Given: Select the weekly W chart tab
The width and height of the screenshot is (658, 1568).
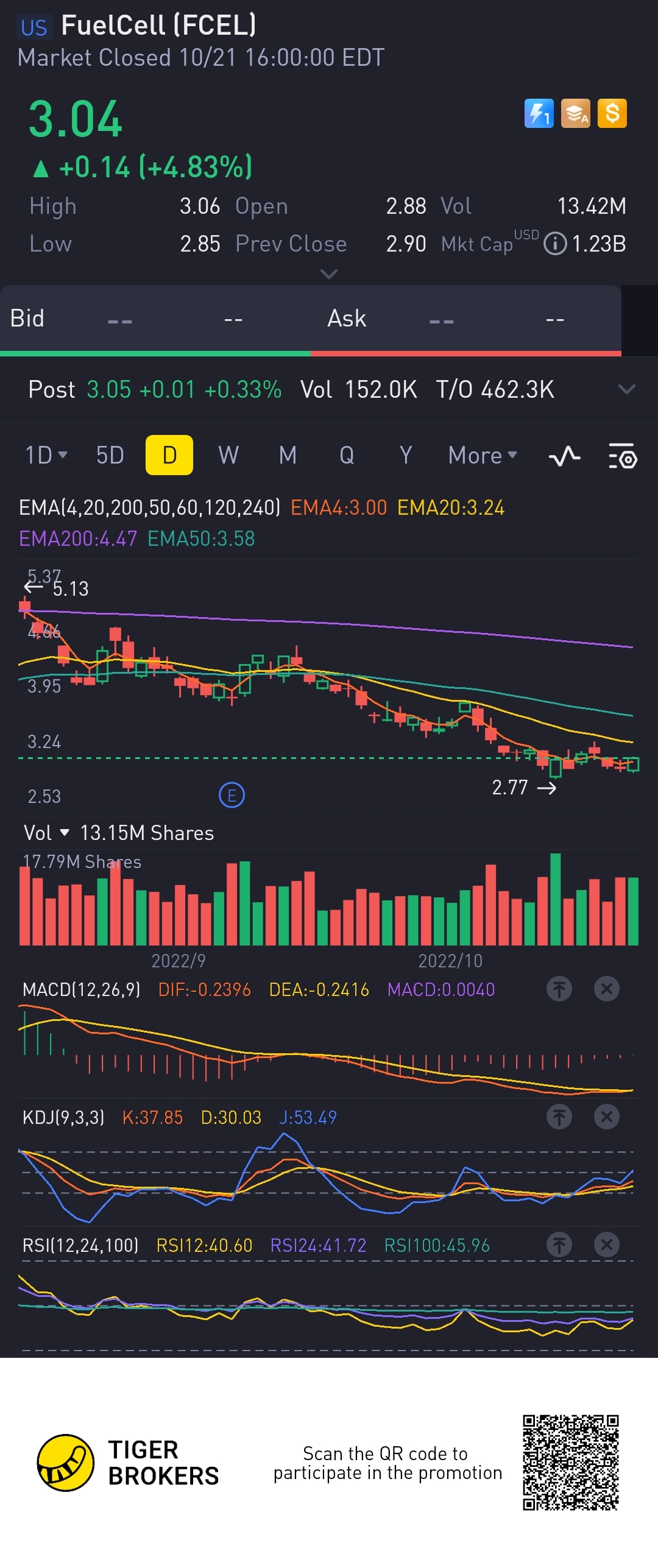Looking at the screenshot, I should click(228, 455).
